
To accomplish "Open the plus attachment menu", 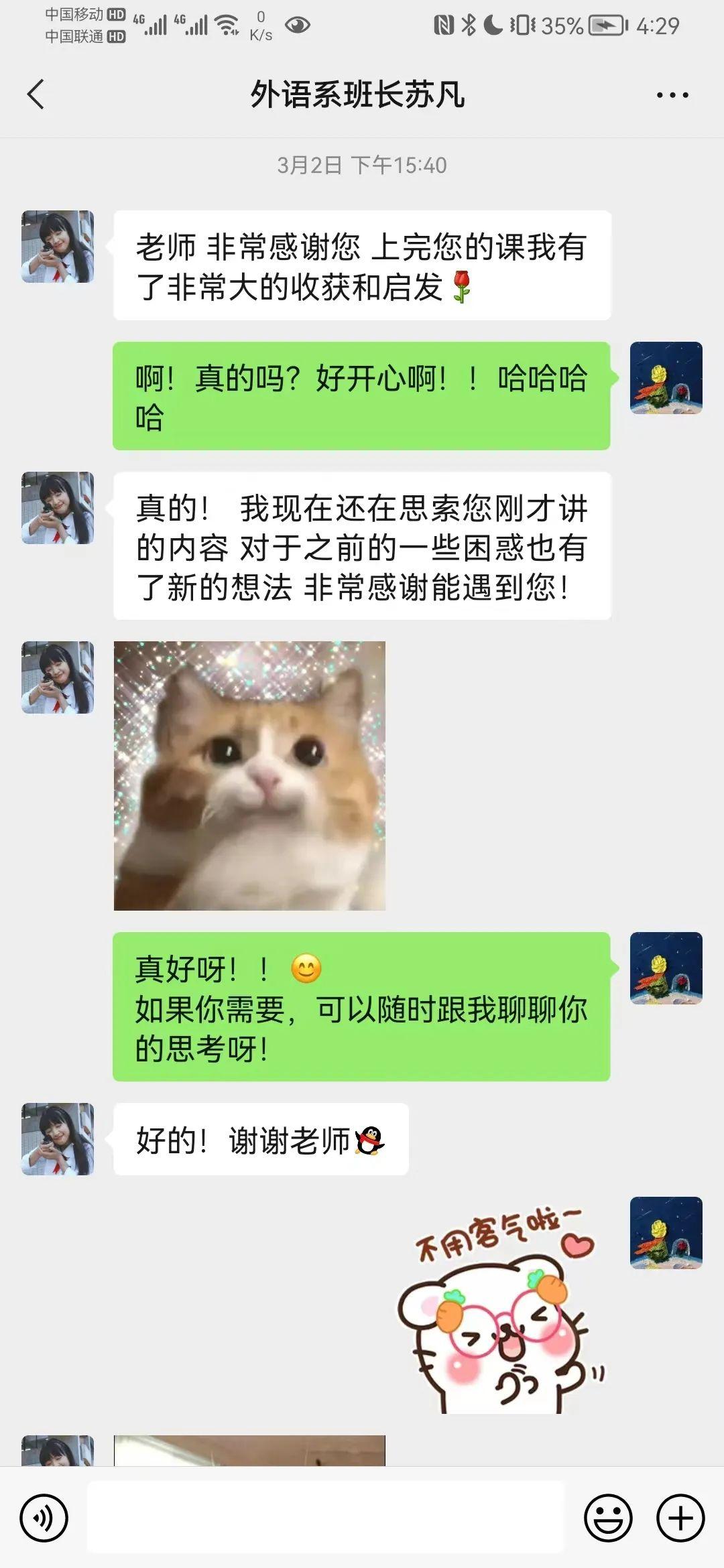I will tap(680, 1517).
